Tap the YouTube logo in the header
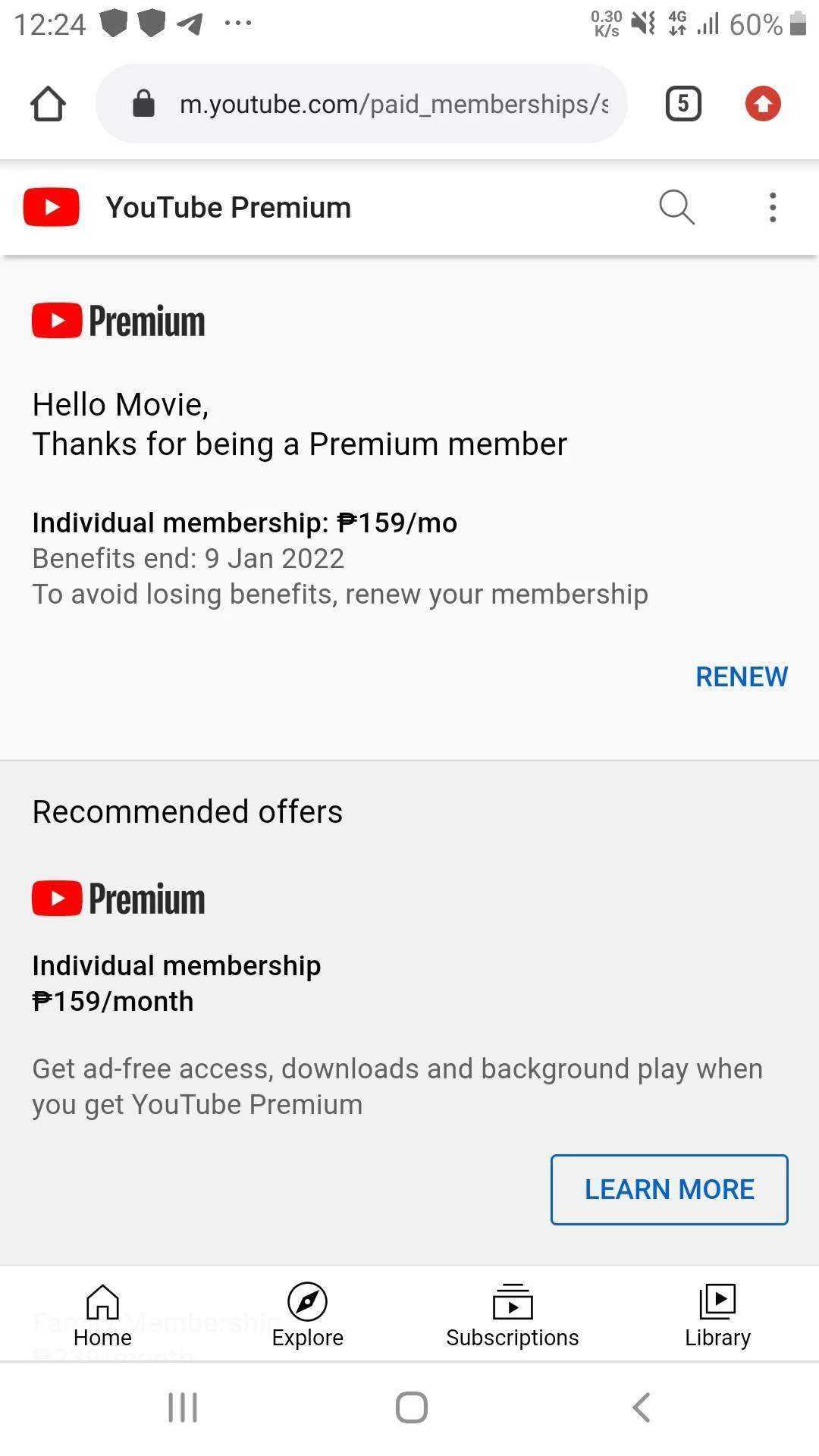Image resolution: width=819 pixels, height=1456 pixels. click(52, 207)
